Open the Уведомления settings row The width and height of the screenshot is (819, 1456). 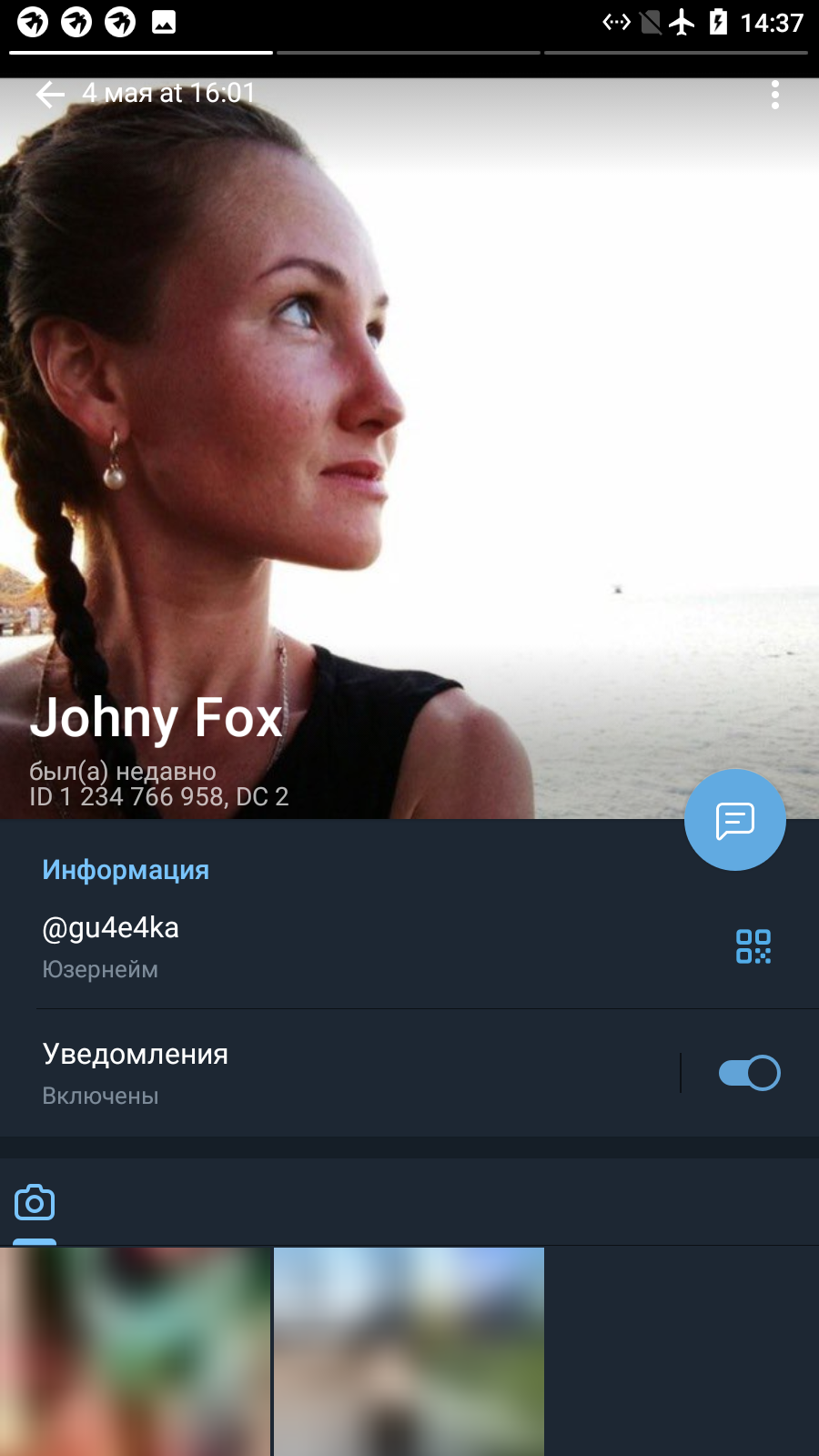click(x=339, y=1073)
